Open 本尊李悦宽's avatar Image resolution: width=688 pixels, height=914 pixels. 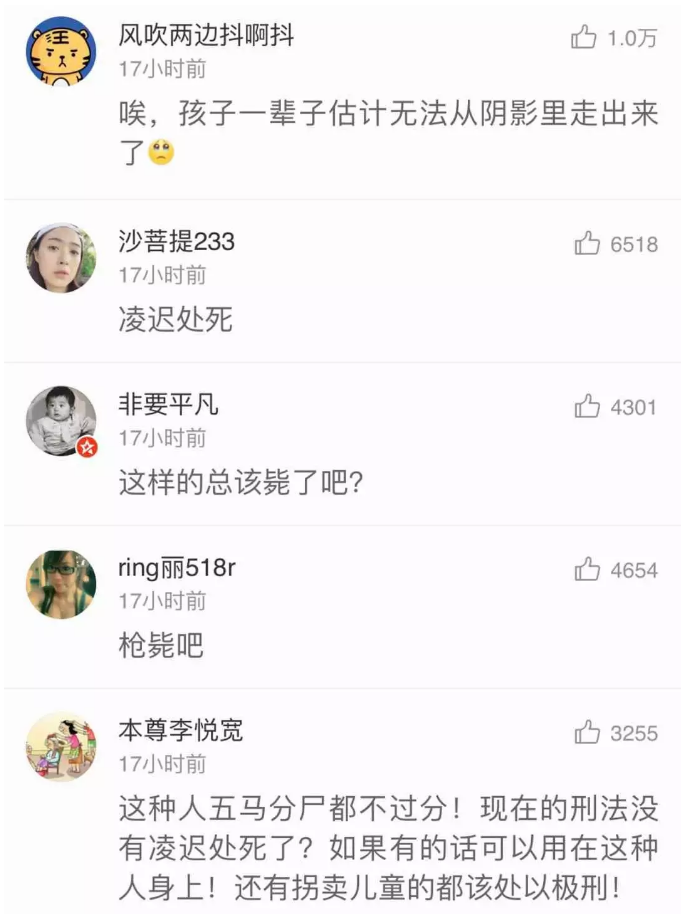pos(61,747)
